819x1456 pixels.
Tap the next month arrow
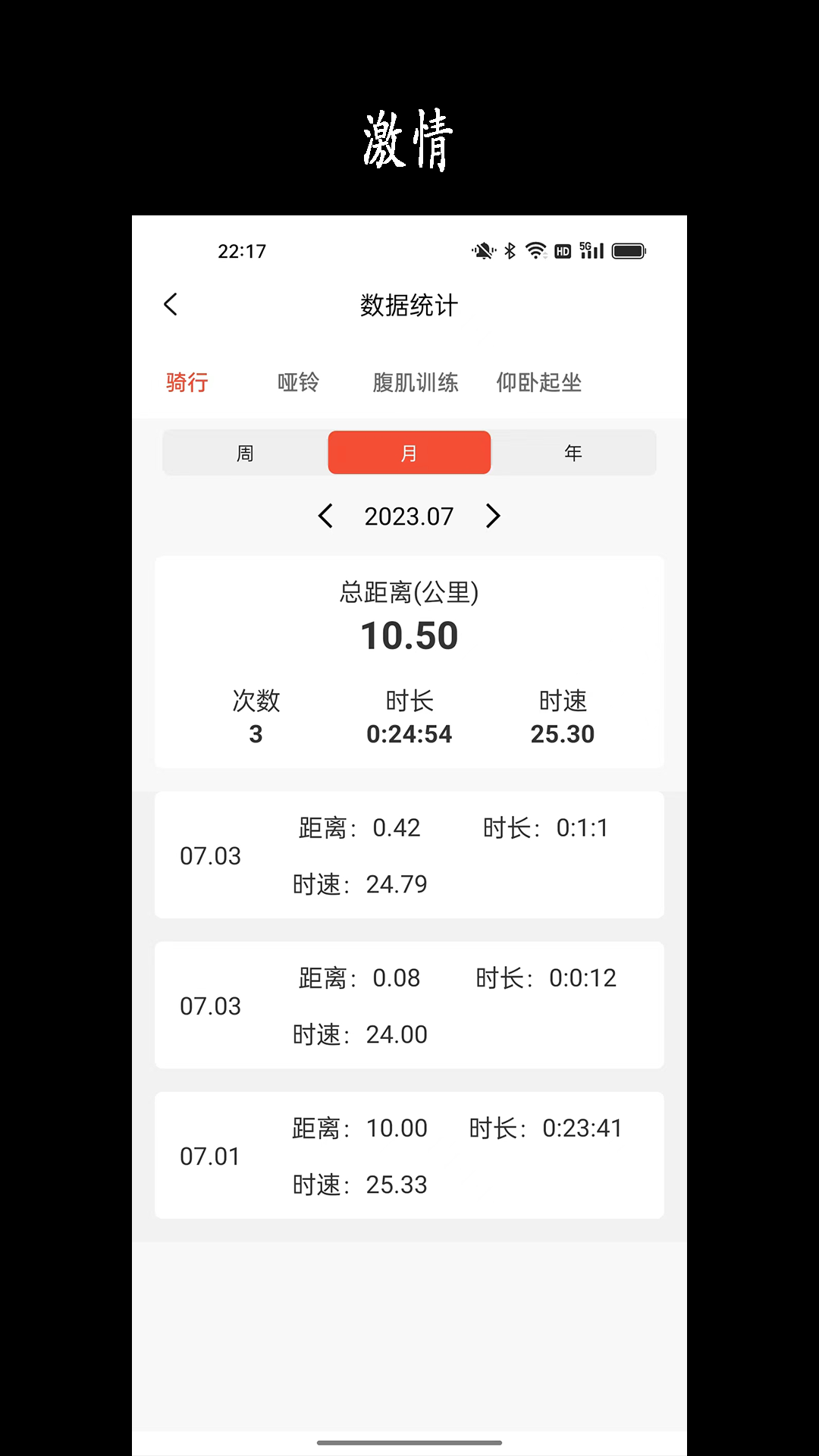(492, 516)
